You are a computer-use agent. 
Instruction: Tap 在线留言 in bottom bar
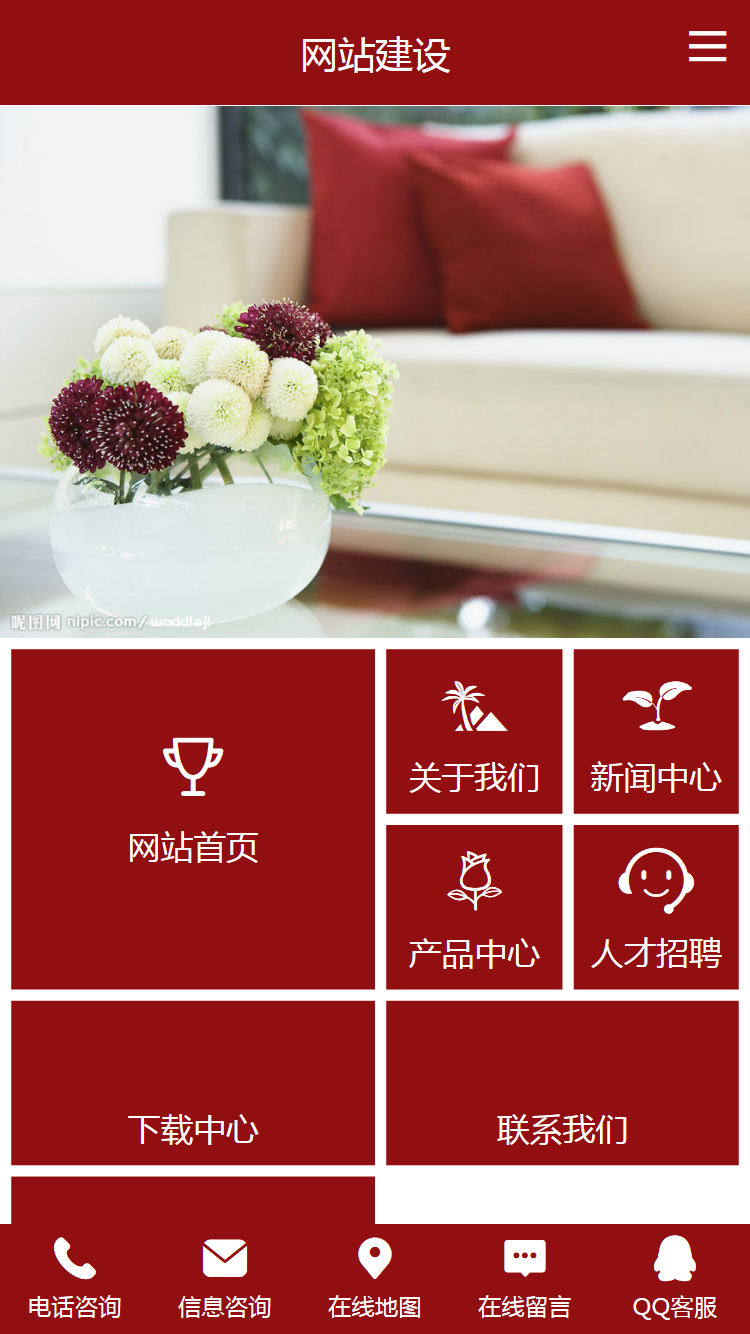coord(525,1278)
